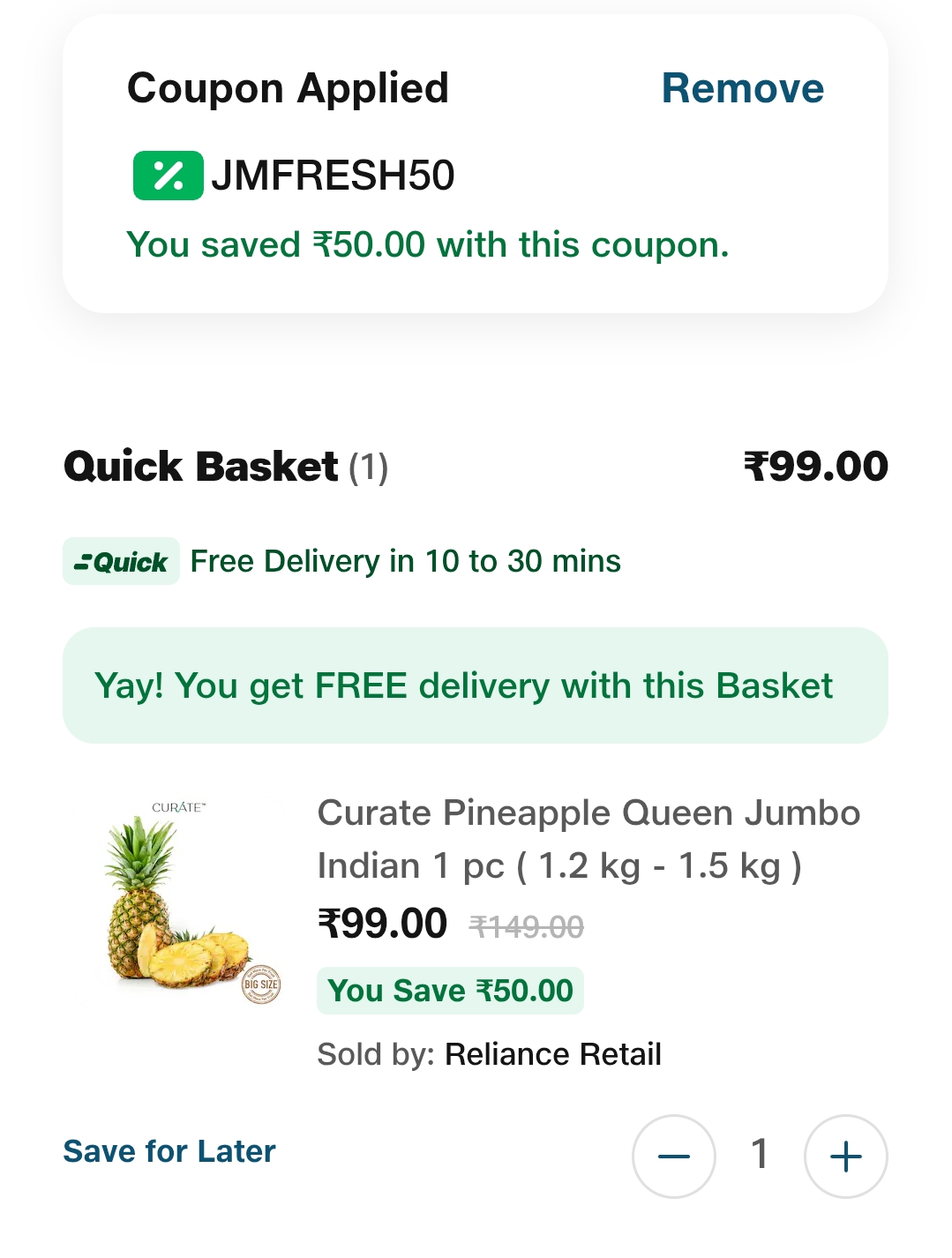
Task: Increase pineapple quantity with plus button
Action: [845, 1157]
